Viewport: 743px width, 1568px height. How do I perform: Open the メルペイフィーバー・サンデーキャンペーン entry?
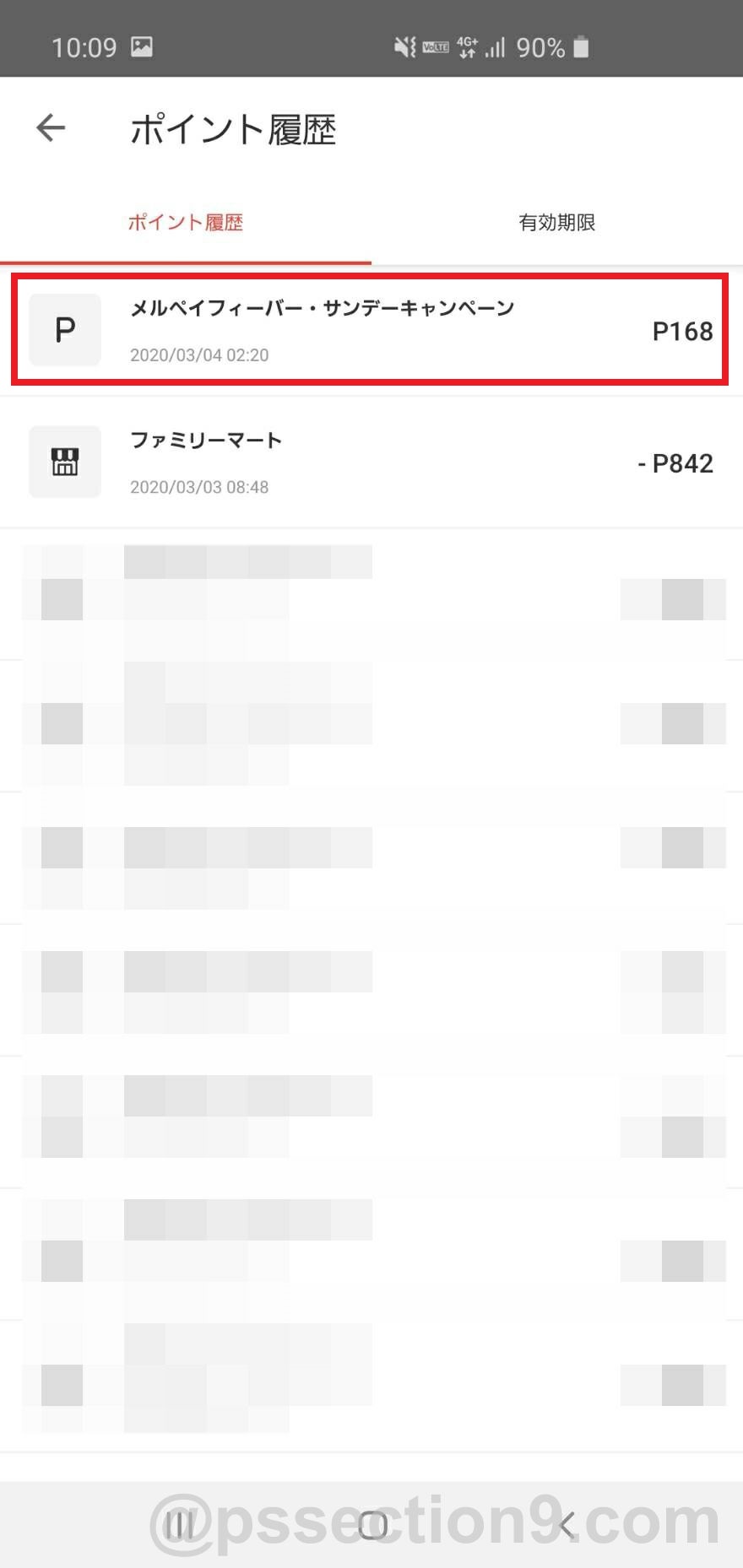370,330
